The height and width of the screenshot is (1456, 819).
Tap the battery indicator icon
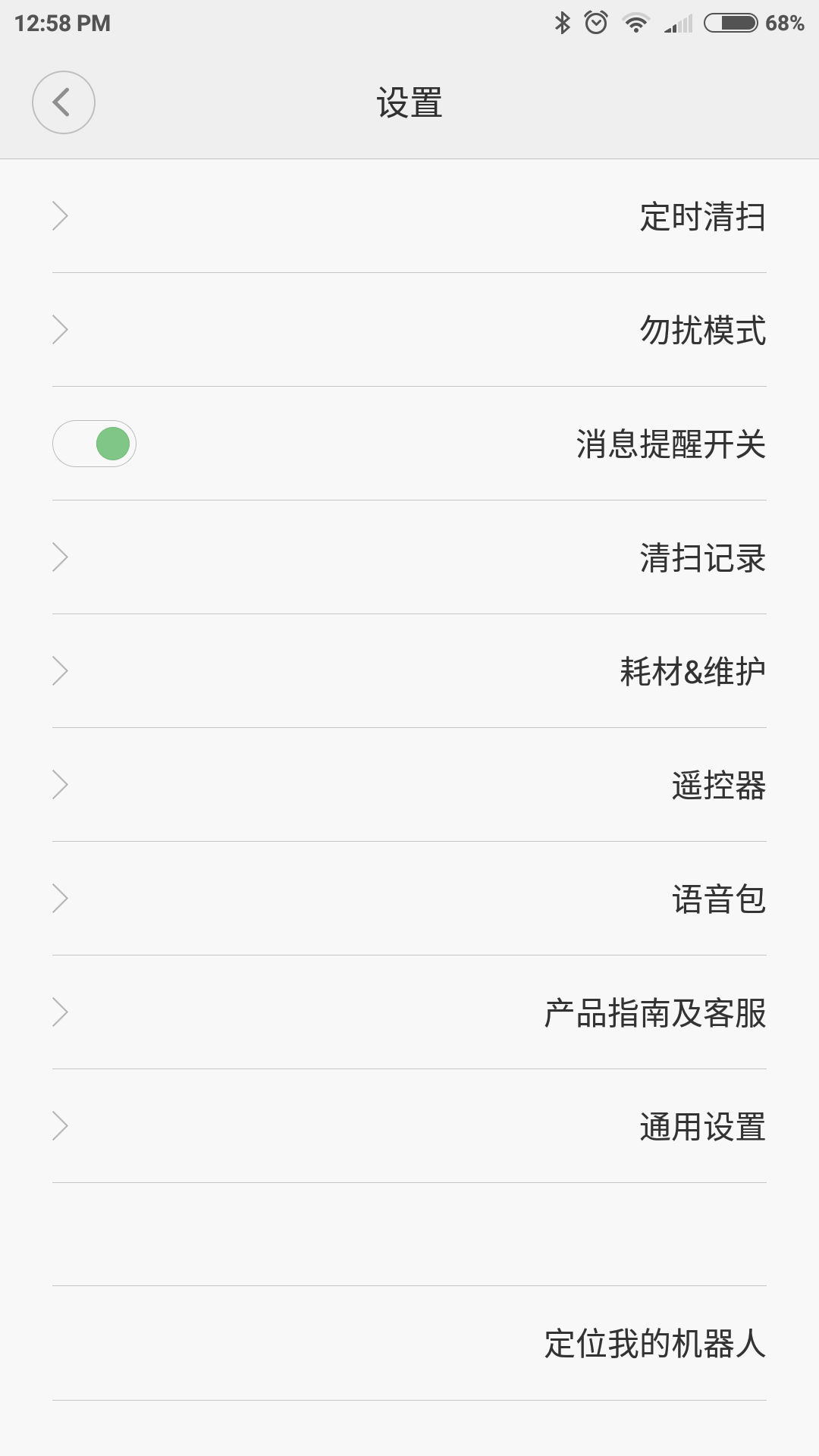tap(730, 23)
